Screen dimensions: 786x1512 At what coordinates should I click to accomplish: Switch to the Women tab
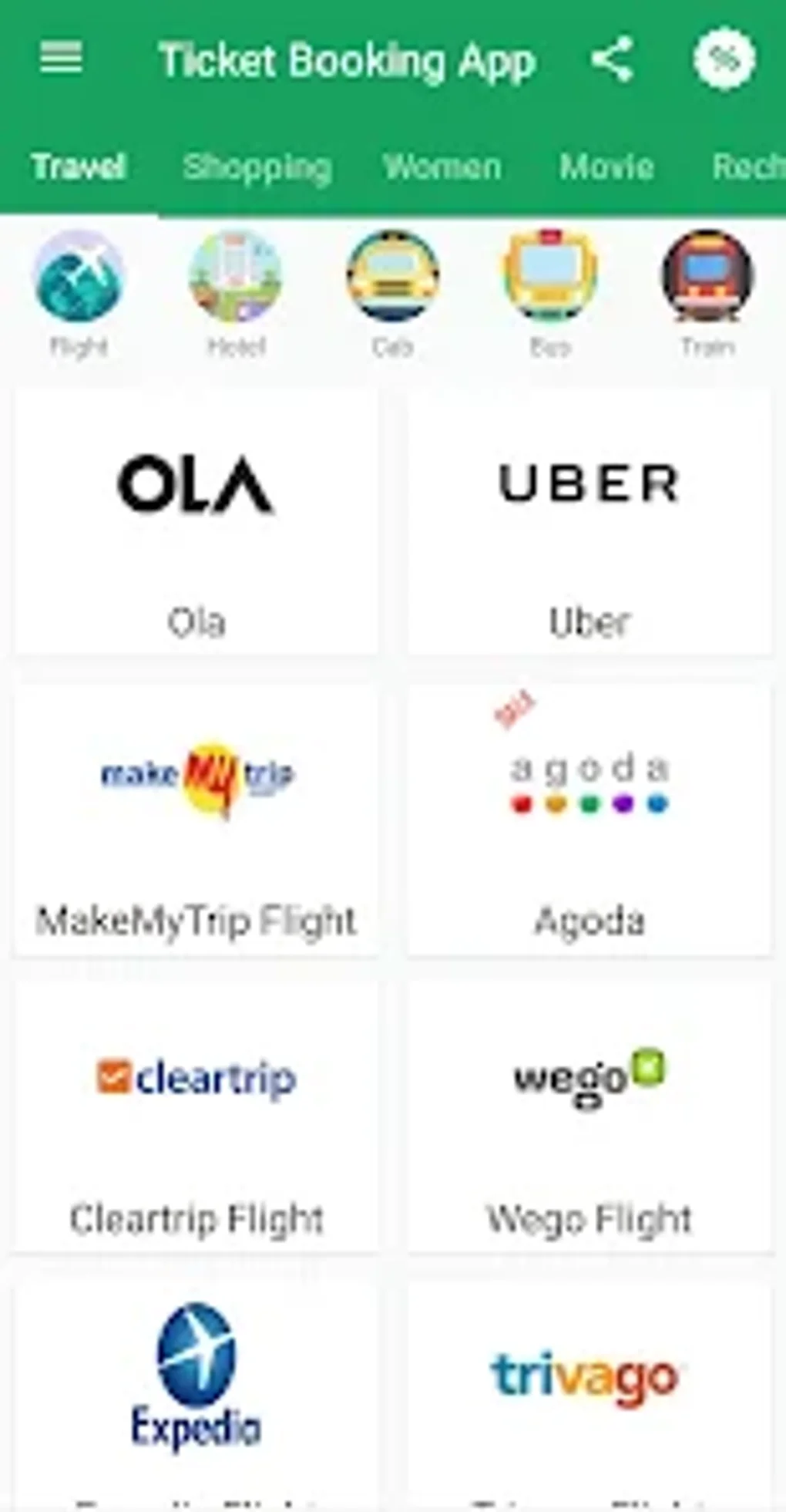tap(442, 167)
